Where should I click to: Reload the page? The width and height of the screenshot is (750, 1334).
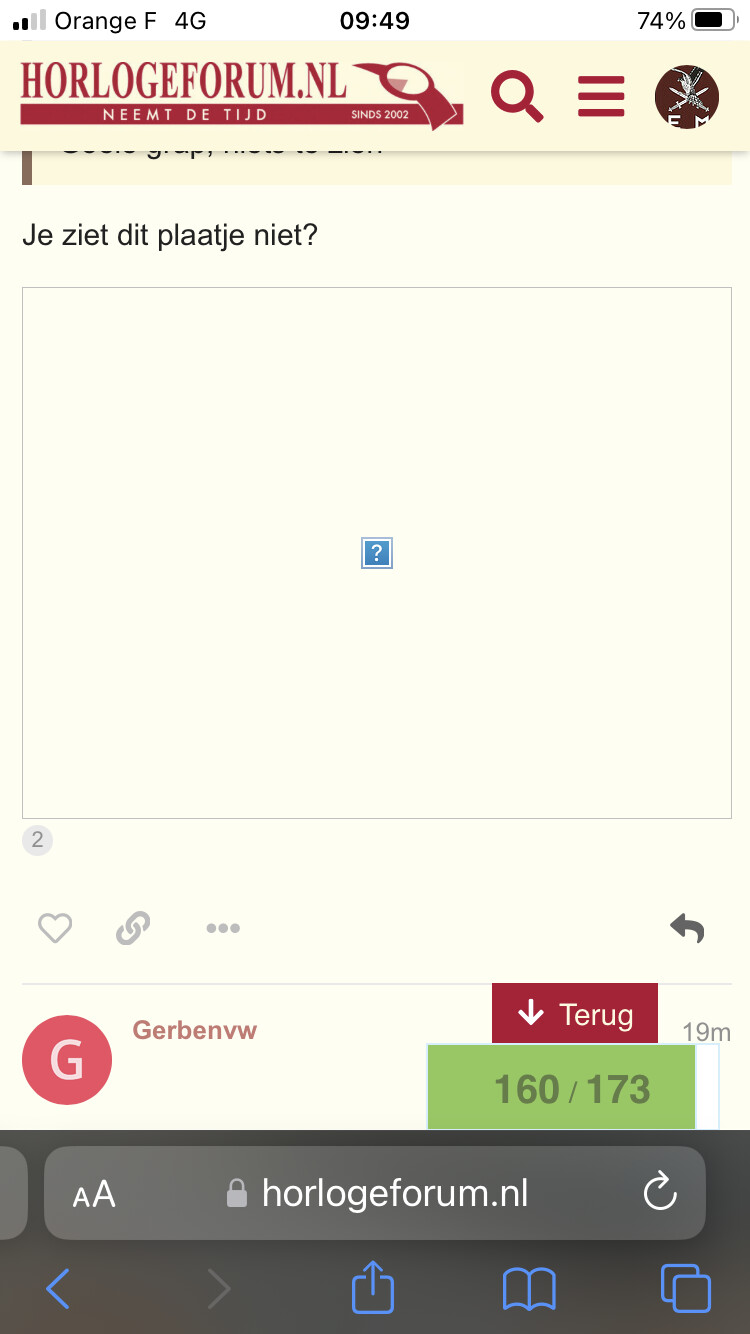coord(660,1192)
